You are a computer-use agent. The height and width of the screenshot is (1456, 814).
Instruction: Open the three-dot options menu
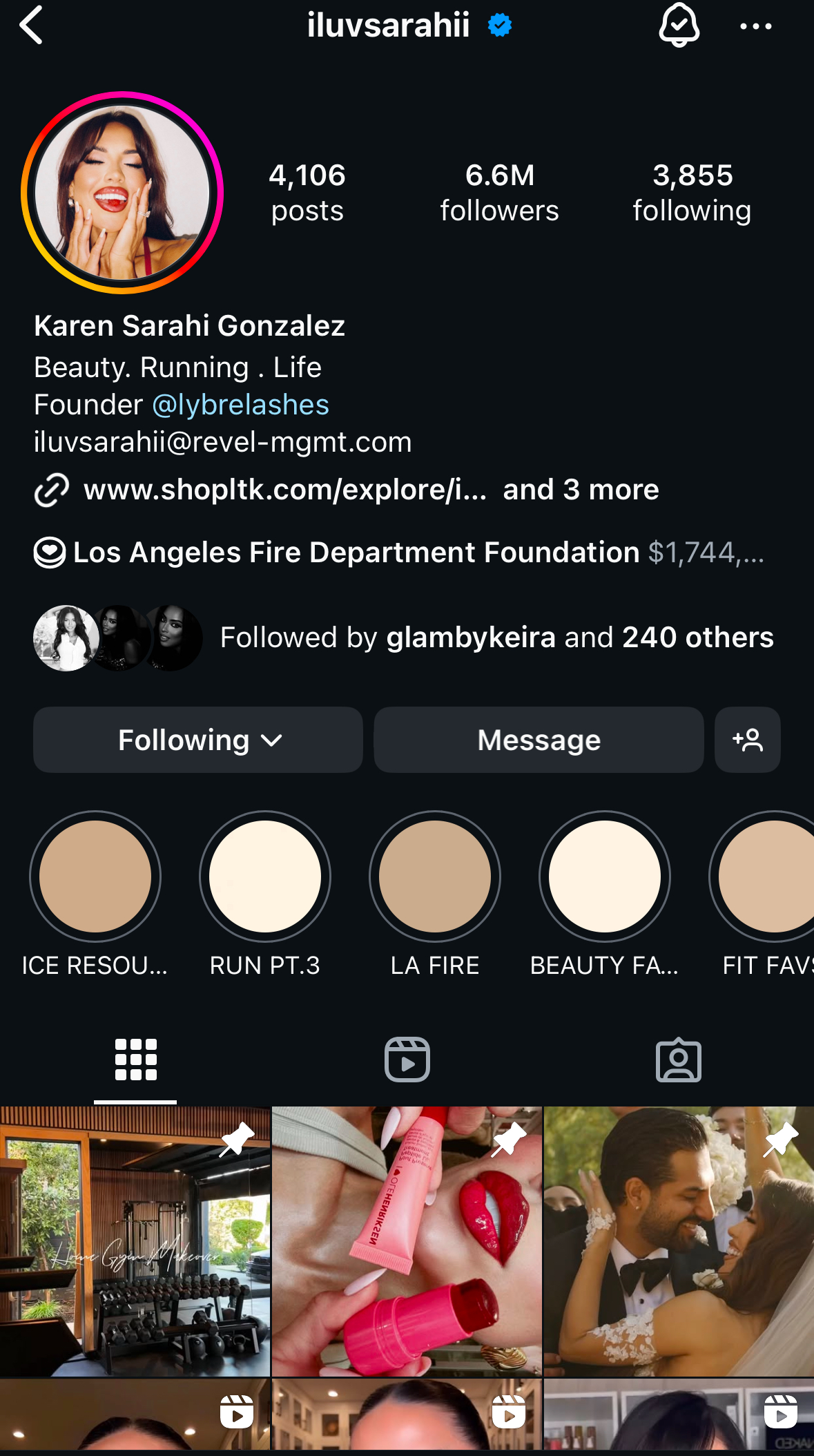(755, 27)
